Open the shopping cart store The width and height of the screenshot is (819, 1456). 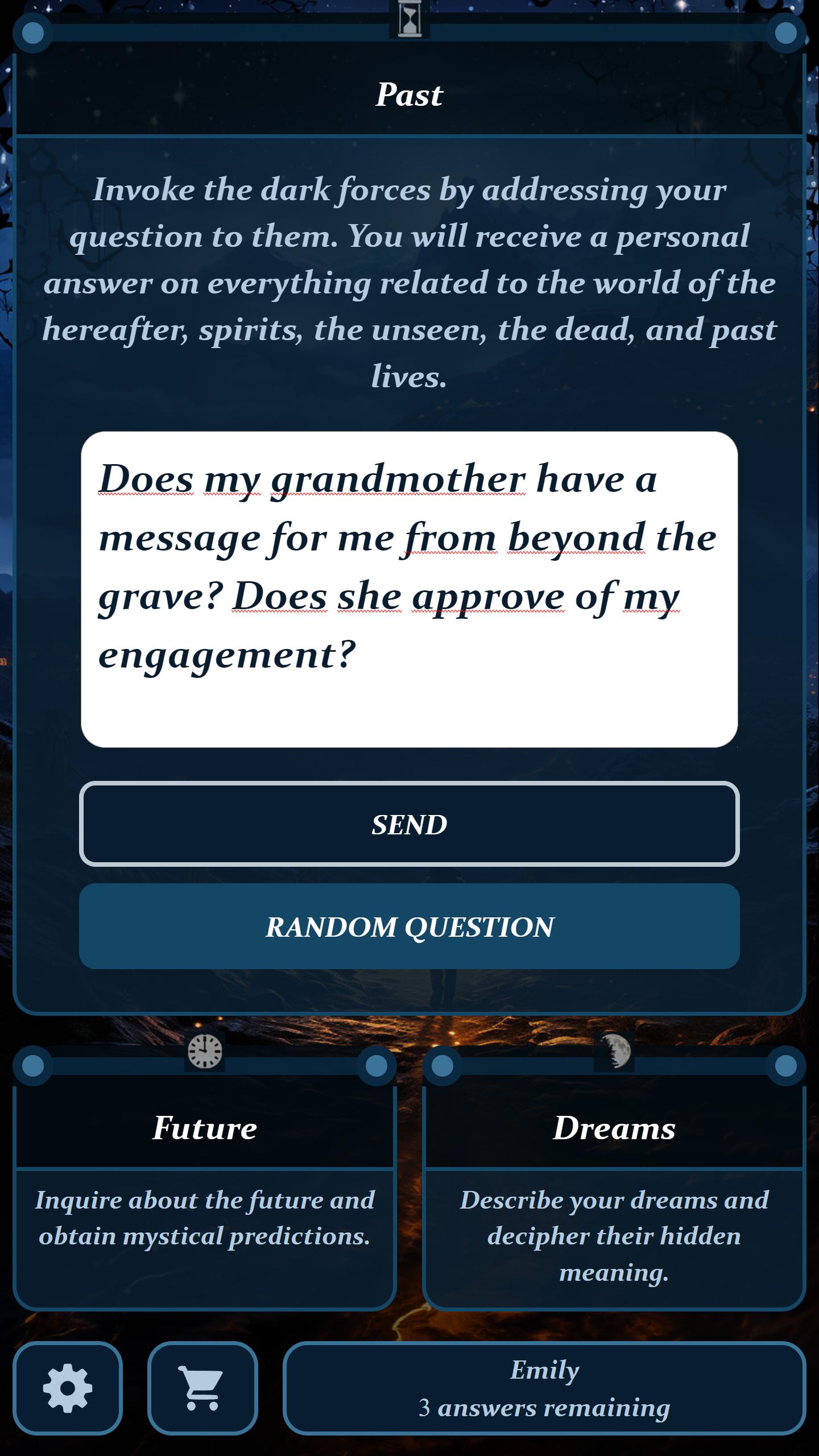tap(202, 1388)
